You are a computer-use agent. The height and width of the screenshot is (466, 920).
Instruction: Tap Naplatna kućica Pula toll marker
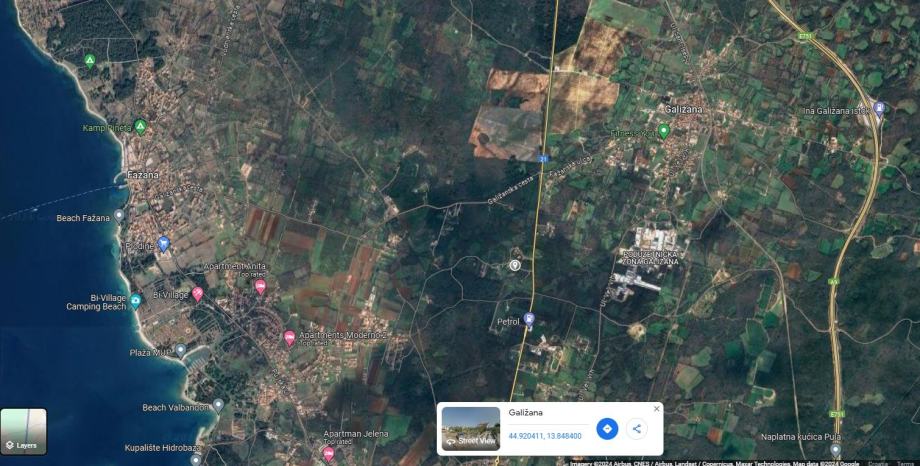click(836, 450)
